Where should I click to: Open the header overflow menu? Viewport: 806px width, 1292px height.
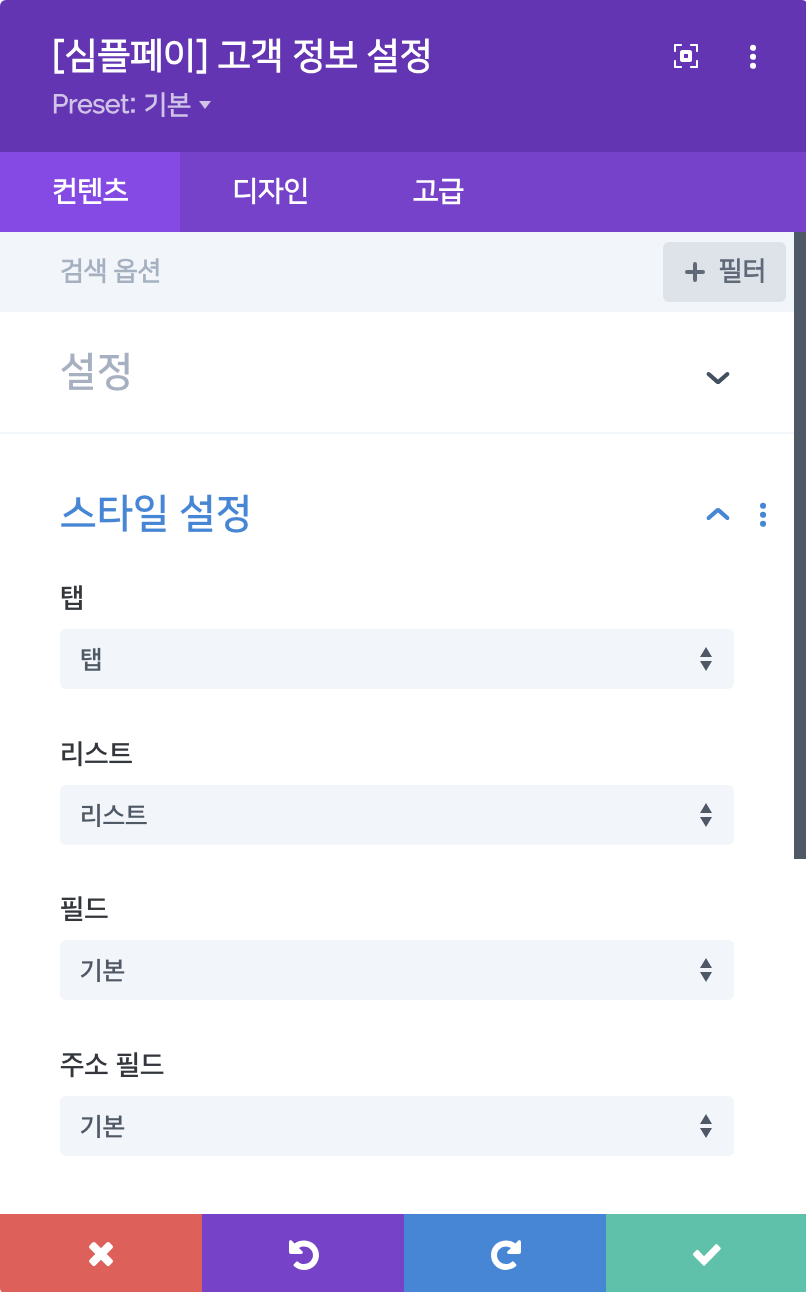pos(752,56)
